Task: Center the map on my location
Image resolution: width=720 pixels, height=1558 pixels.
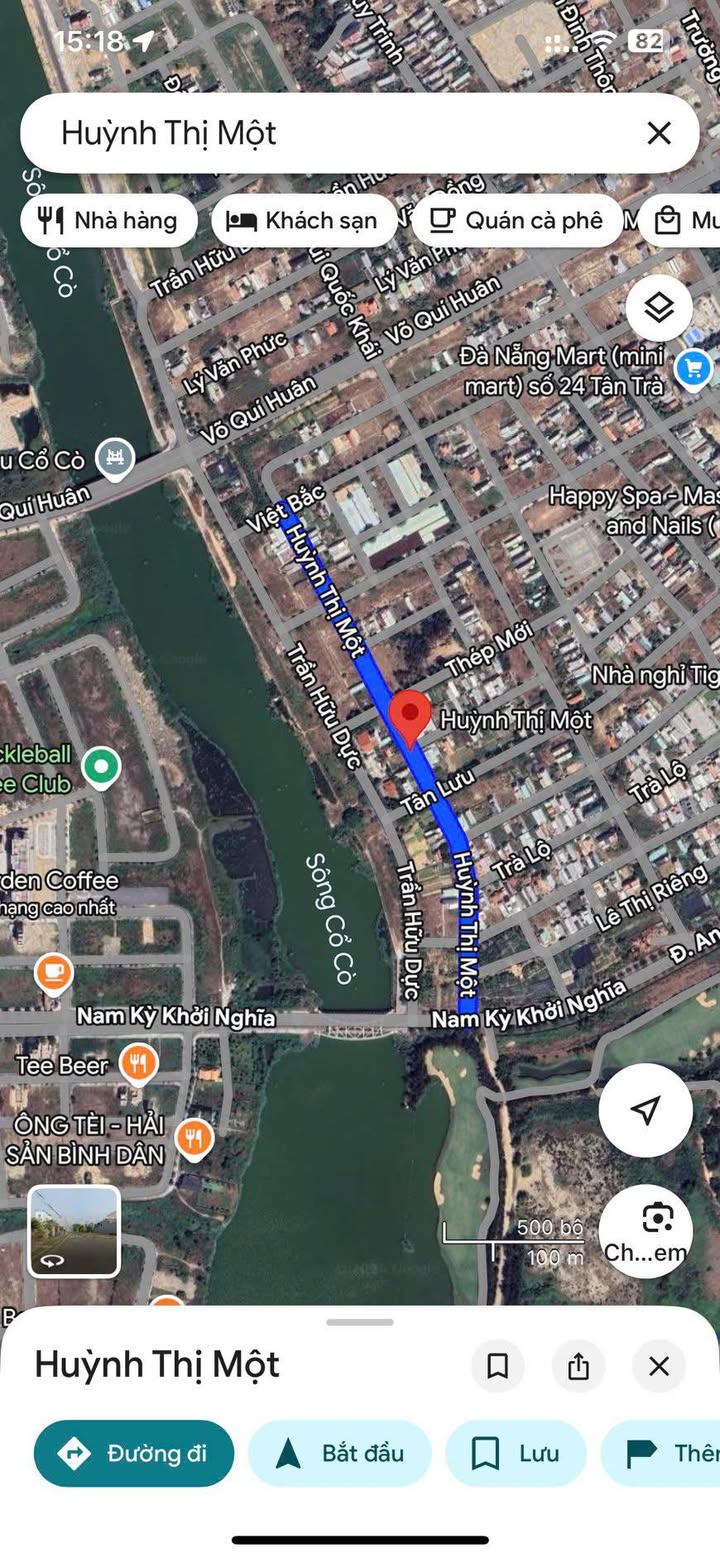Action: pyautogui.click(x=646, y=1109)
